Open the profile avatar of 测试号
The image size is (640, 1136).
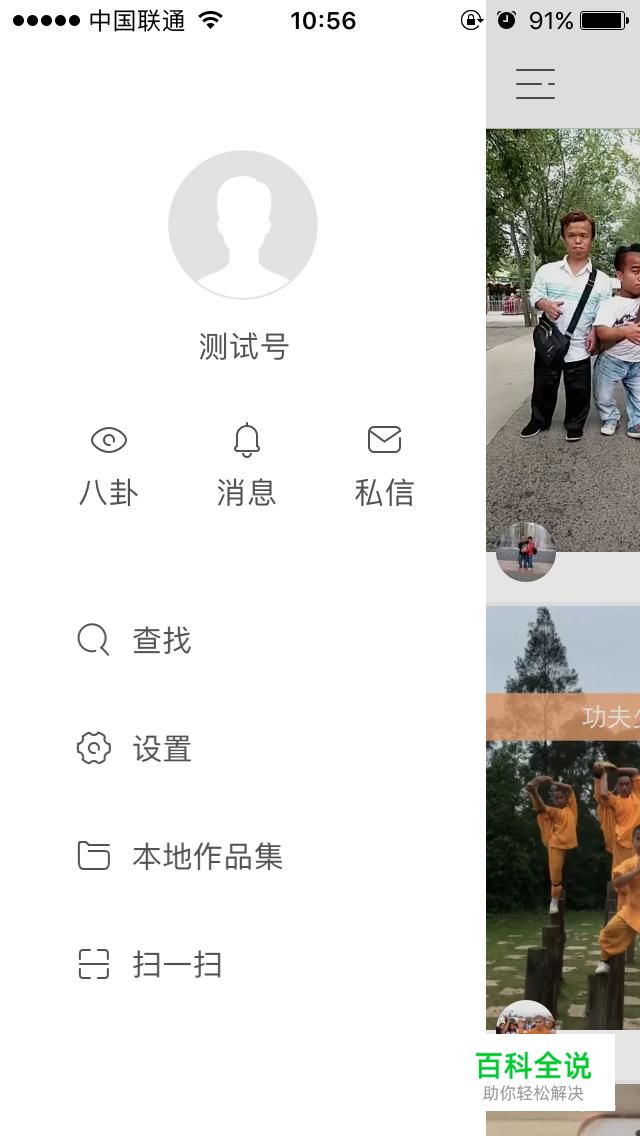click(243, 224)
